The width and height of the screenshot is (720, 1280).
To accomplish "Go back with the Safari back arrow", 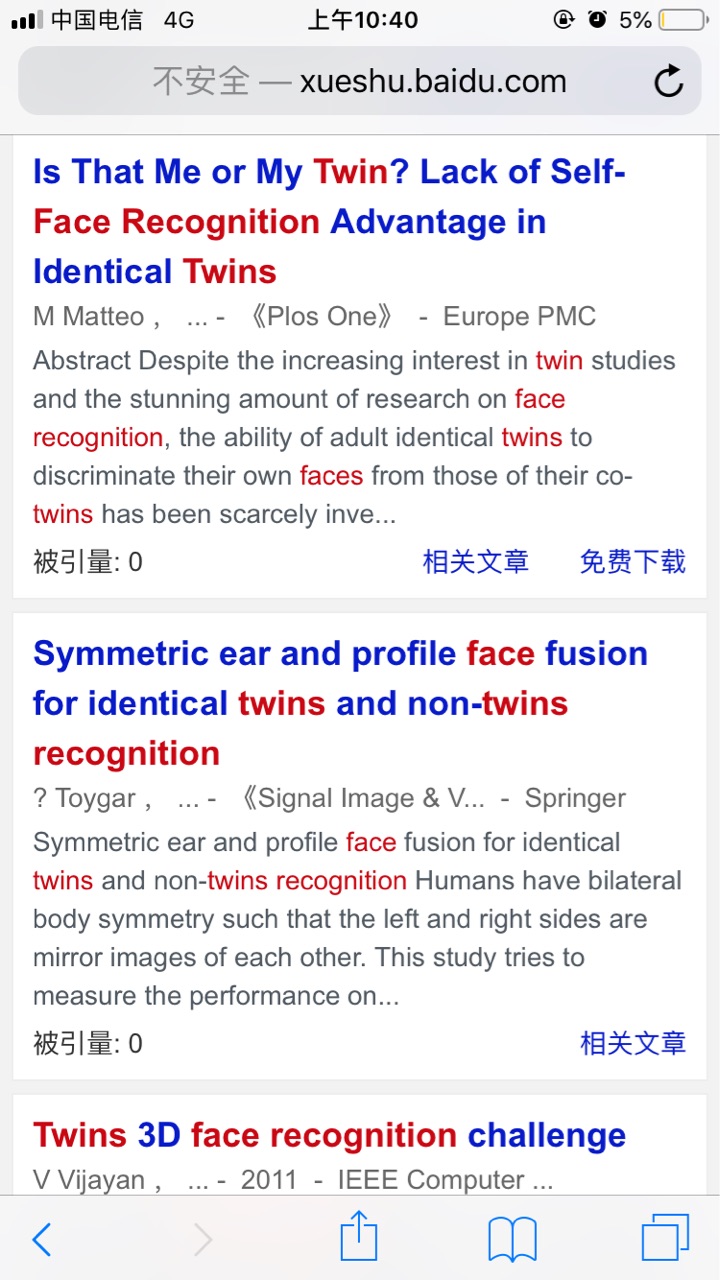I will tap(42, 1240).
